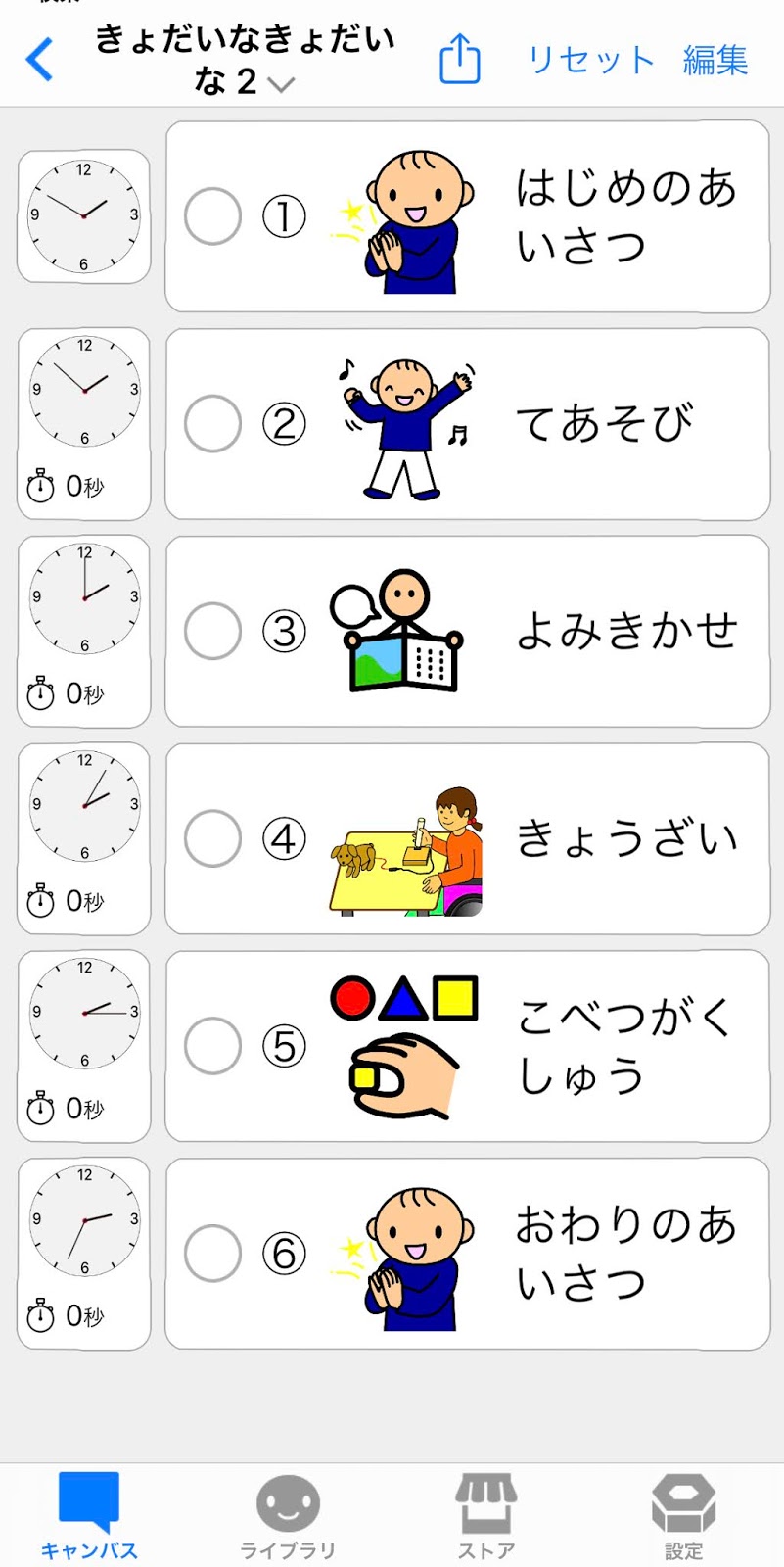Switch to the キャンバス tab

pos(89,1515)
